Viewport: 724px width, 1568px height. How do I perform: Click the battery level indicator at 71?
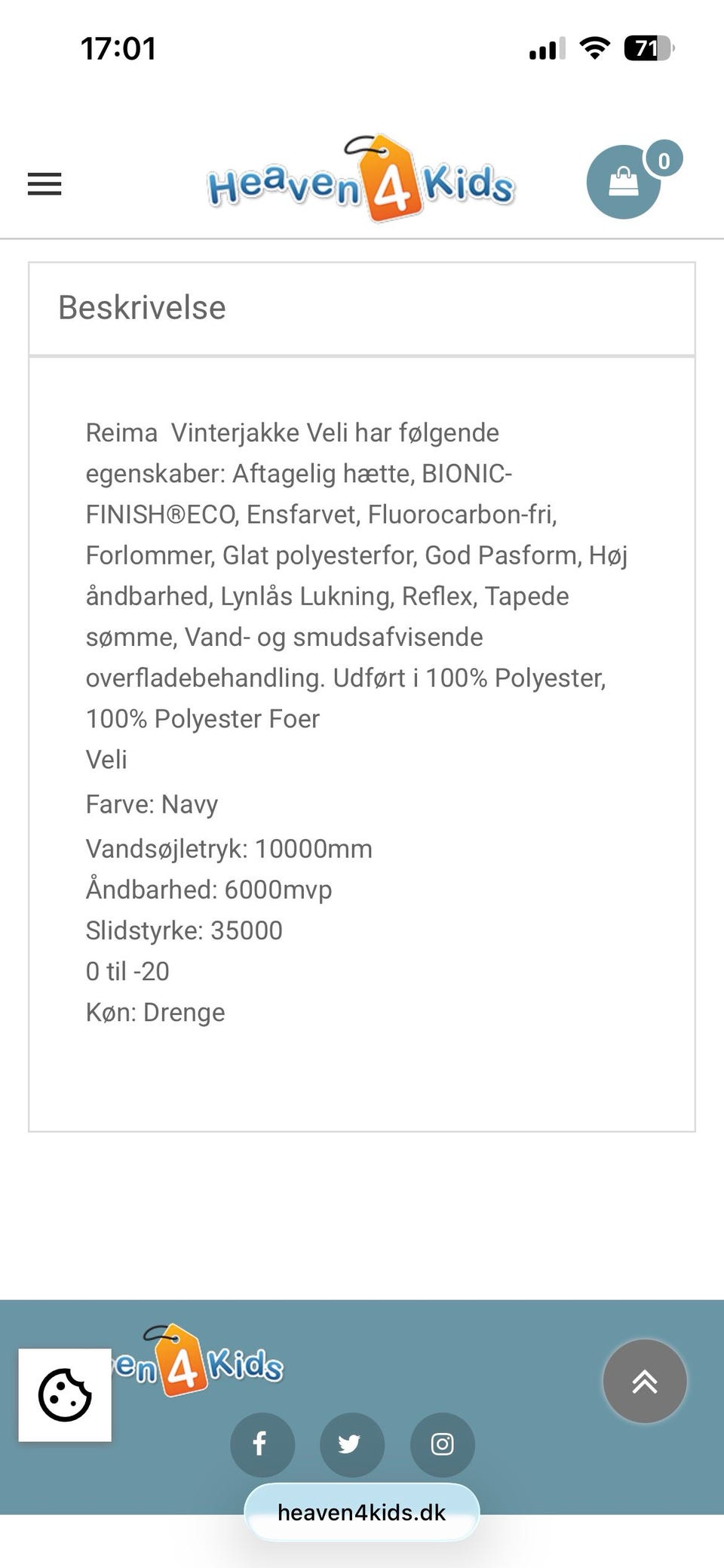[x=649, y=48]
